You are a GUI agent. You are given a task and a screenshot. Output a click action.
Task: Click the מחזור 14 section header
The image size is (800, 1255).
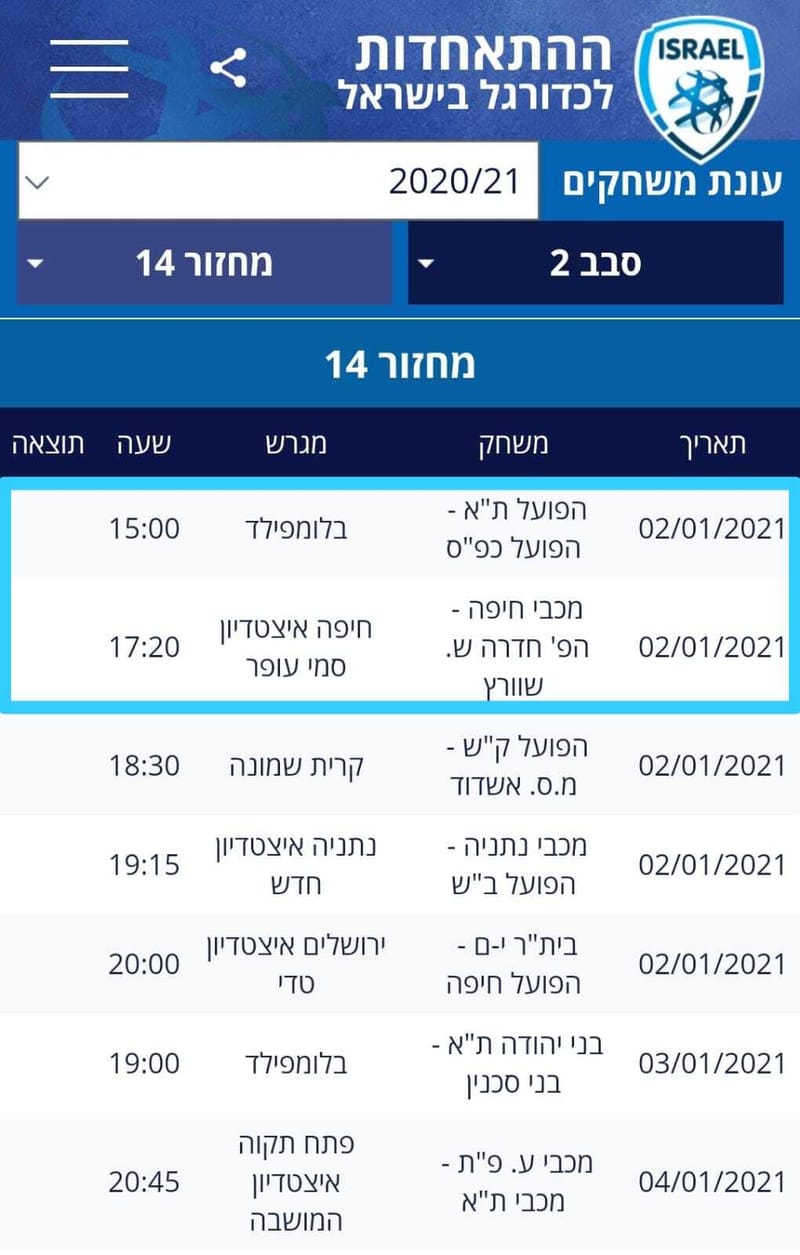[400, 364]
